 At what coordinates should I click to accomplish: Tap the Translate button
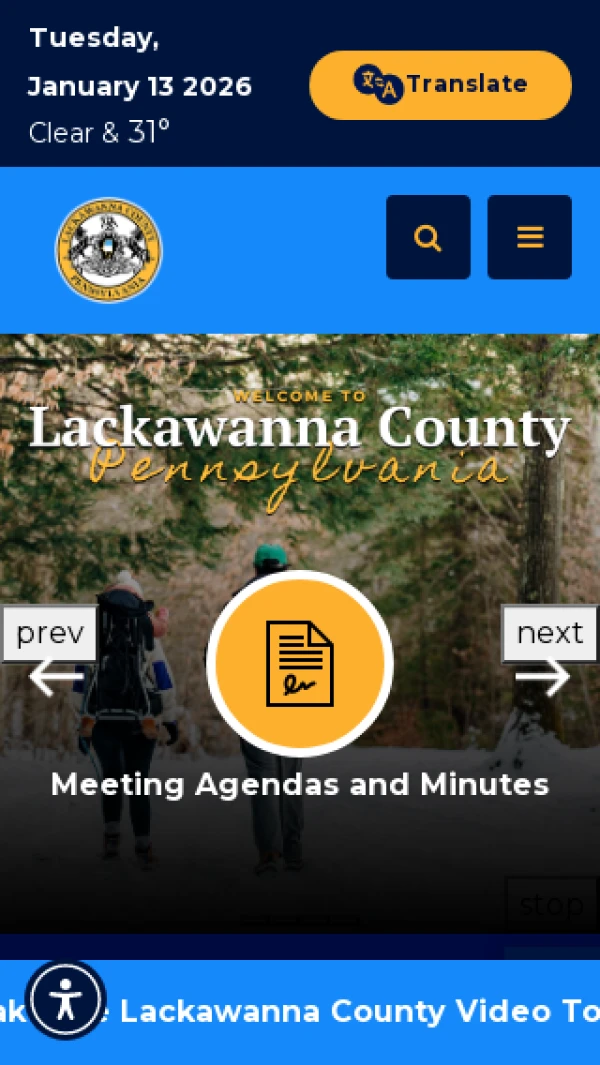coord(440,85)
